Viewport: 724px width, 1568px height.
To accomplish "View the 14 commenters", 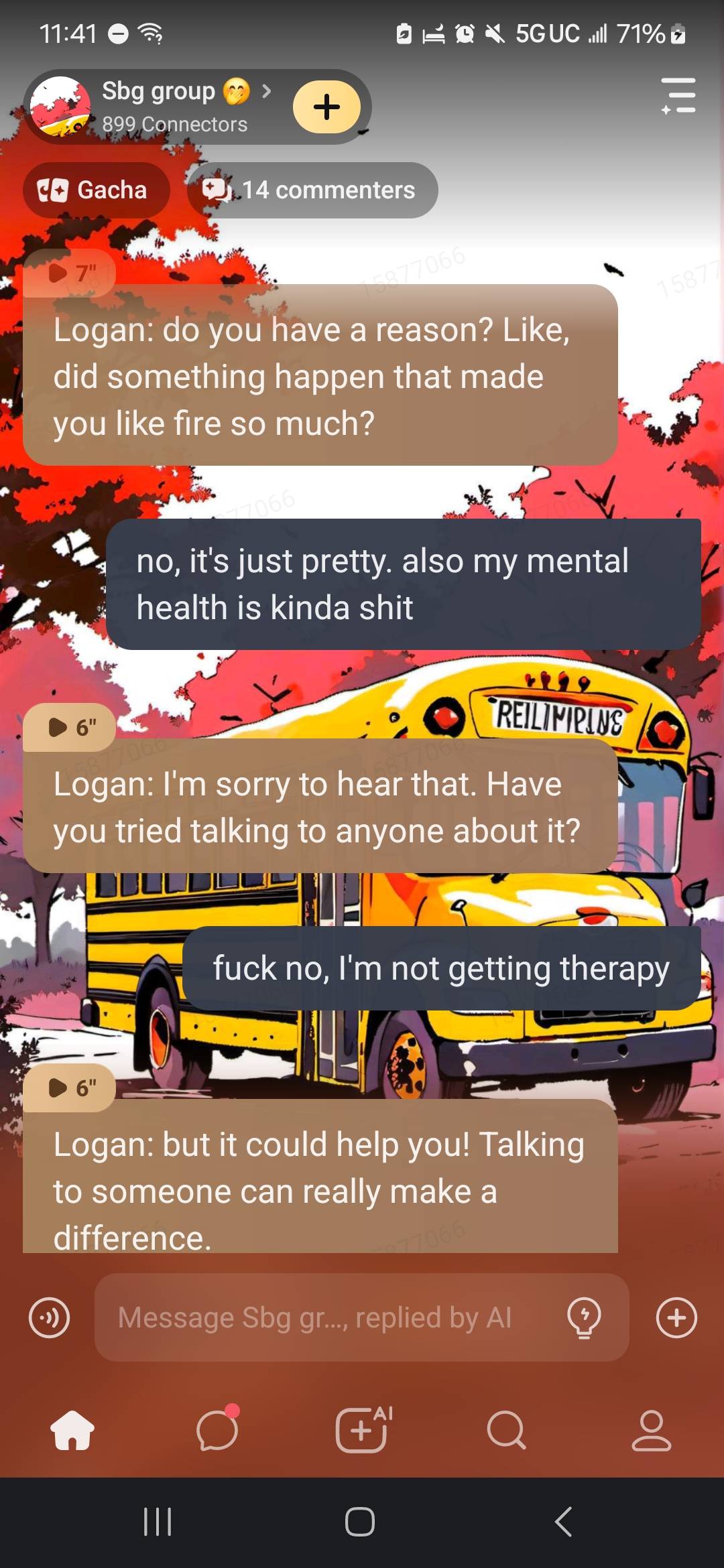I will pyautogui.click(x=312, y=190).
